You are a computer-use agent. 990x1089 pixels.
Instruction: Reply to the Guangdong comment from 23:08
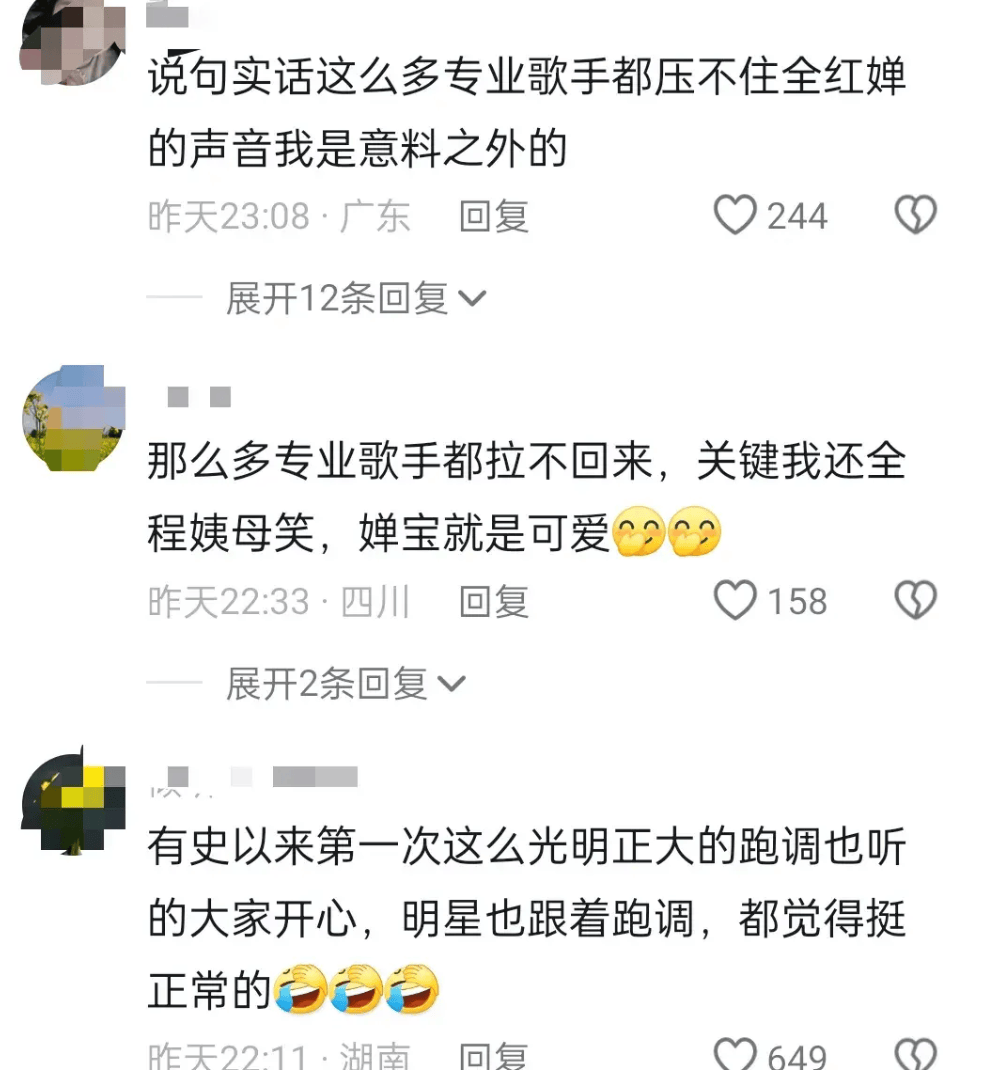coord(493,216)
